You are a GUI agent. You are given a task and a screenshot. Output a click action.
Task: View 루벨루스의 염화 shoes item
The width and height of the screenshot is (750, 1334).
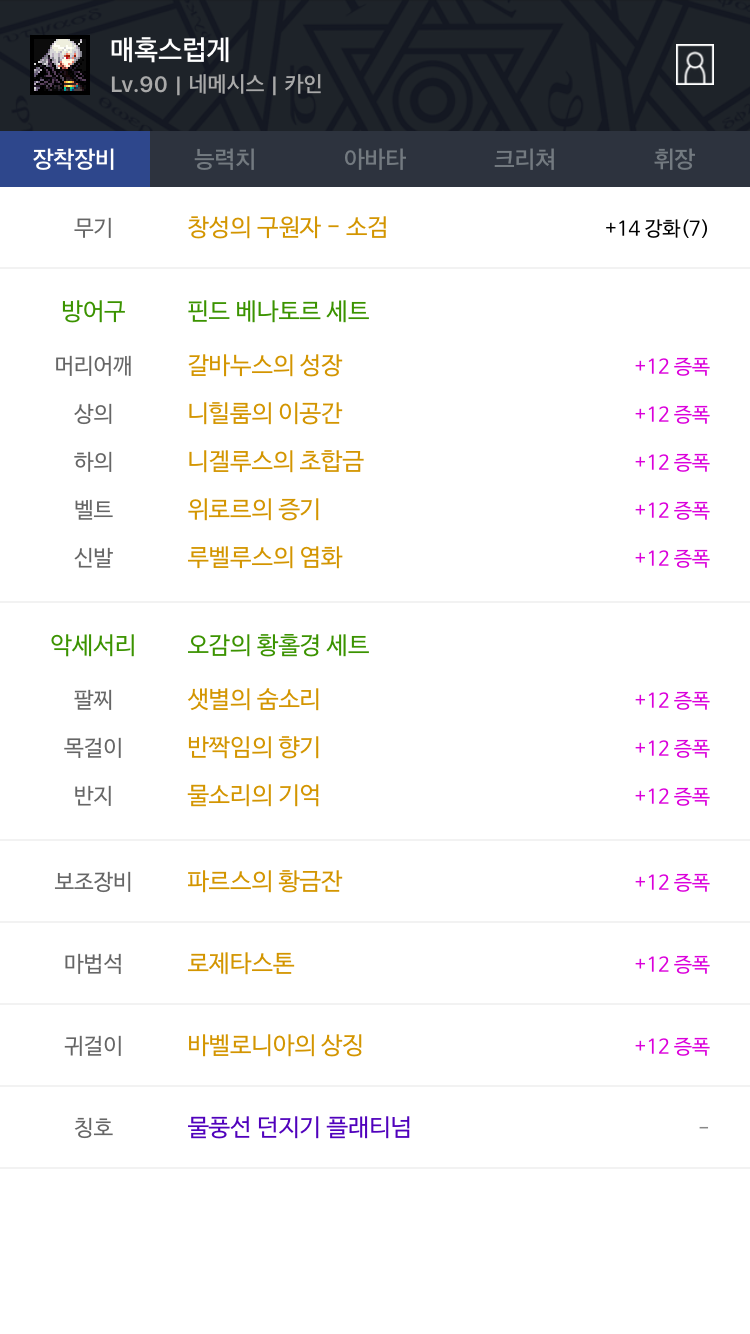(265, 557)
